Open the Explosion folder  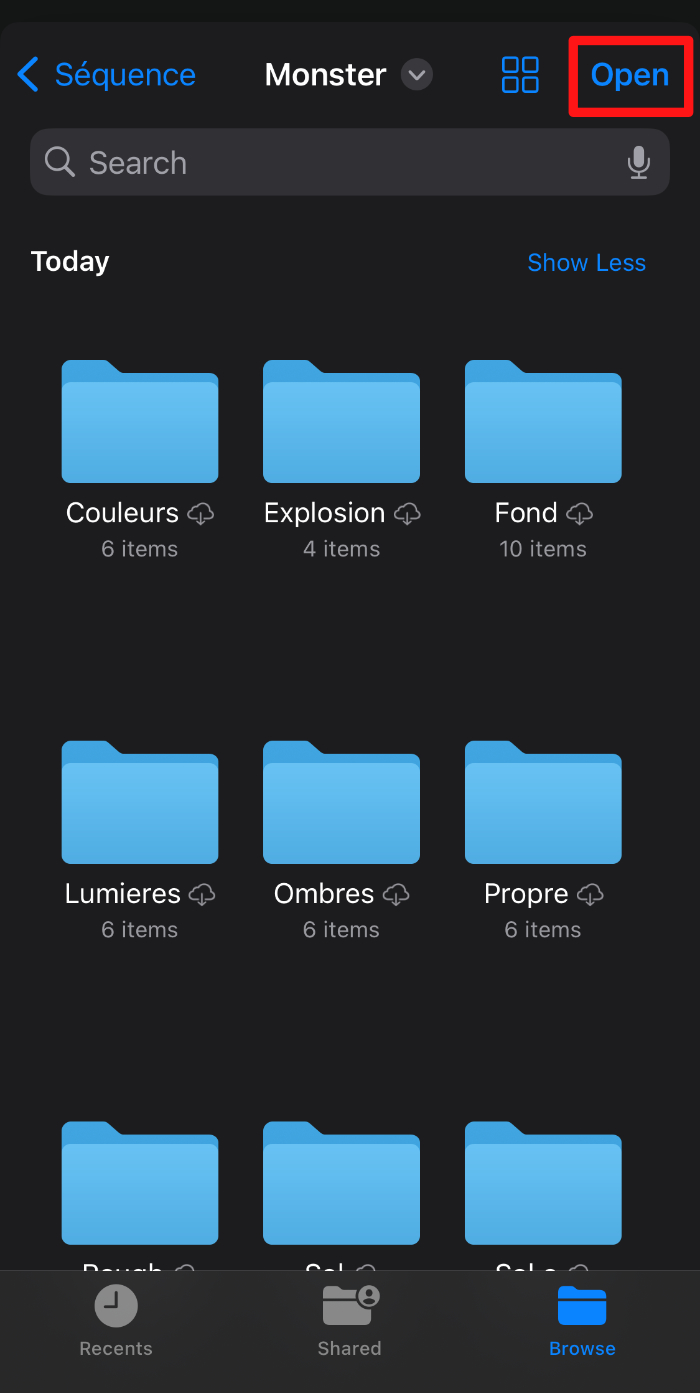[342, 422]
